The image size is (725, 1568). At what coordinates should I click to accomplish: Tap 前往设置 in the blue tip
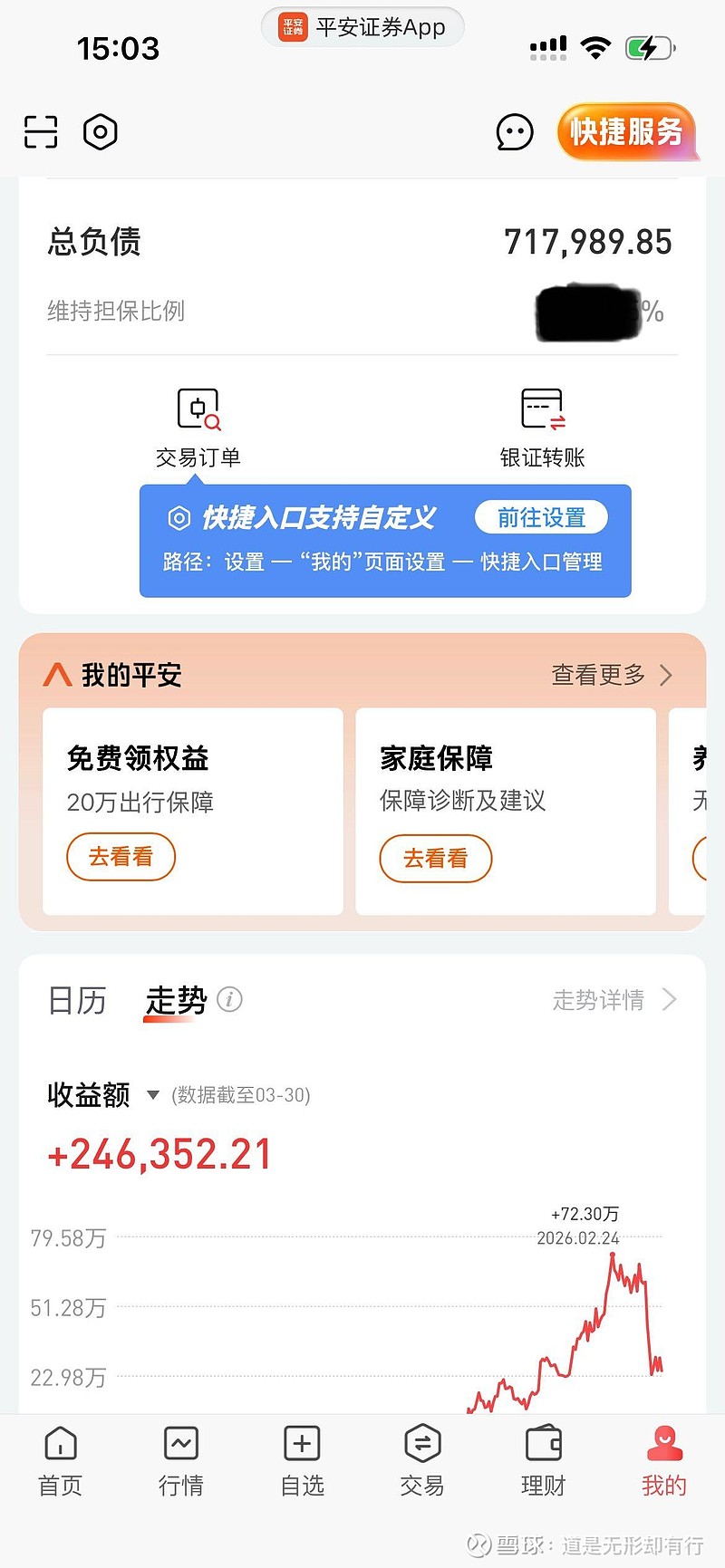(541, 517)
